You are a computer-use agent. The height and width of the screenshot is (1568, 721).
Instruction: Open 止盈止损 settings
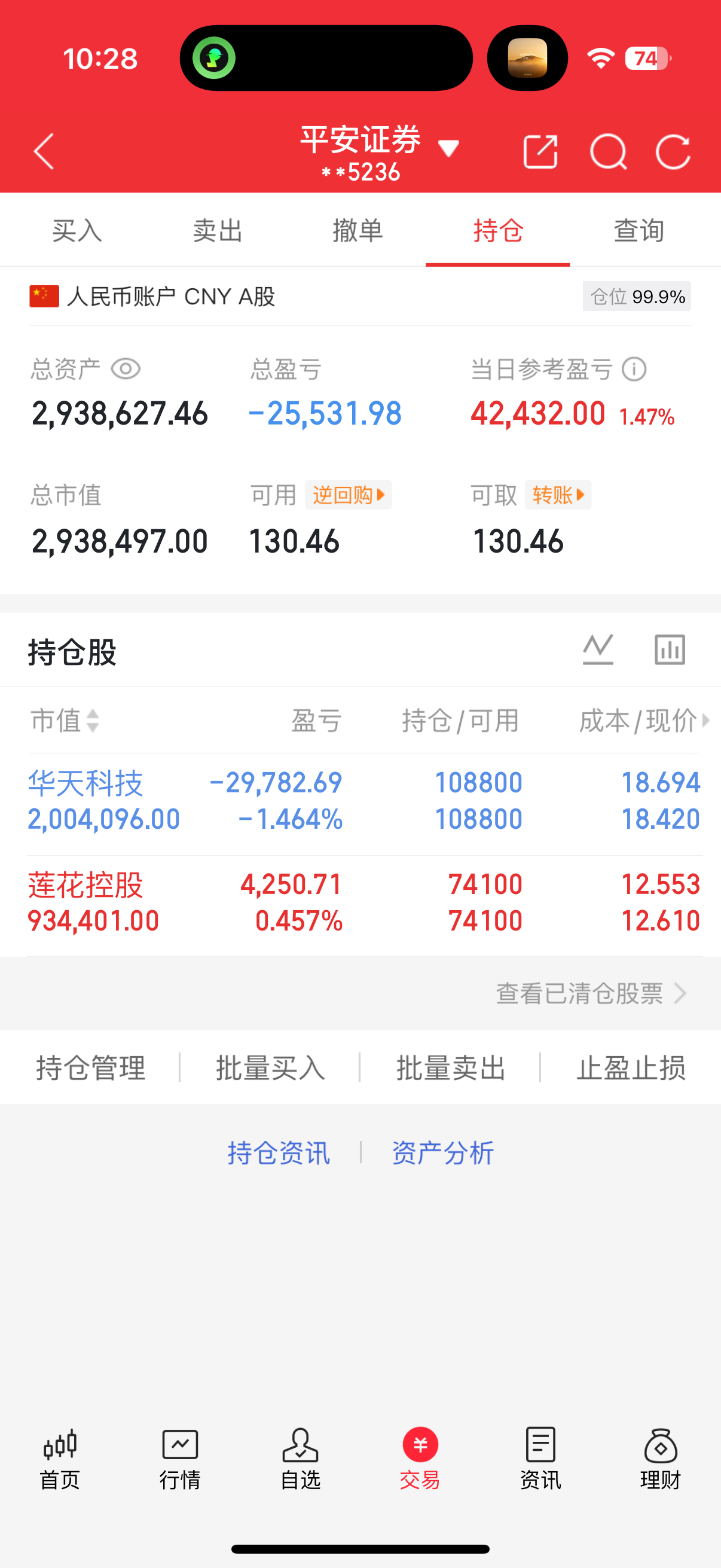click(x=631, y=1067)
